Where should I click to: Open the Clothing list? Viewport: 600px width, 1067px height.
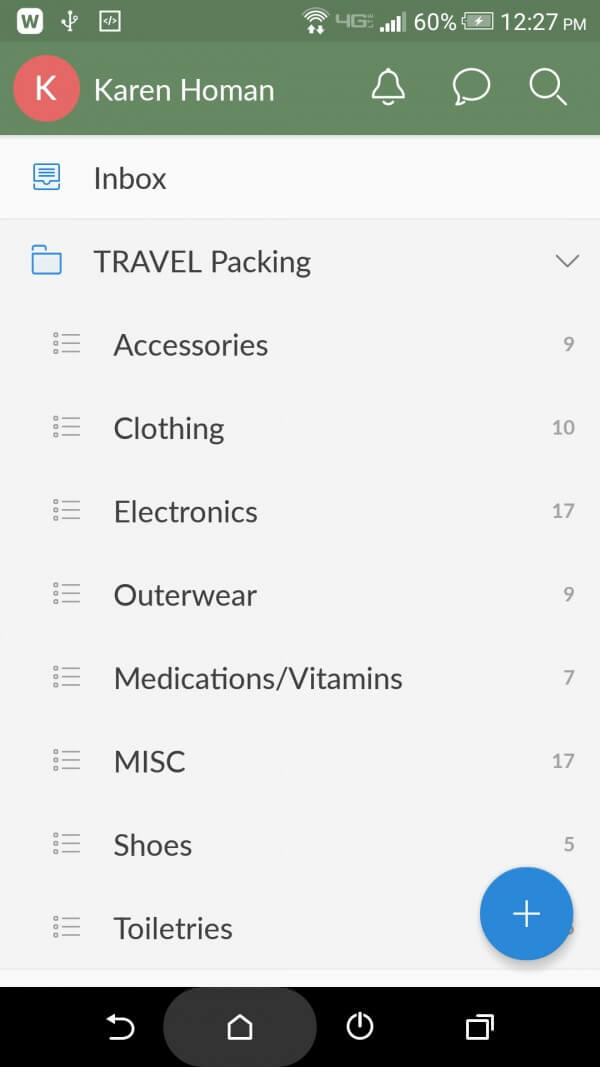[300, 428]
